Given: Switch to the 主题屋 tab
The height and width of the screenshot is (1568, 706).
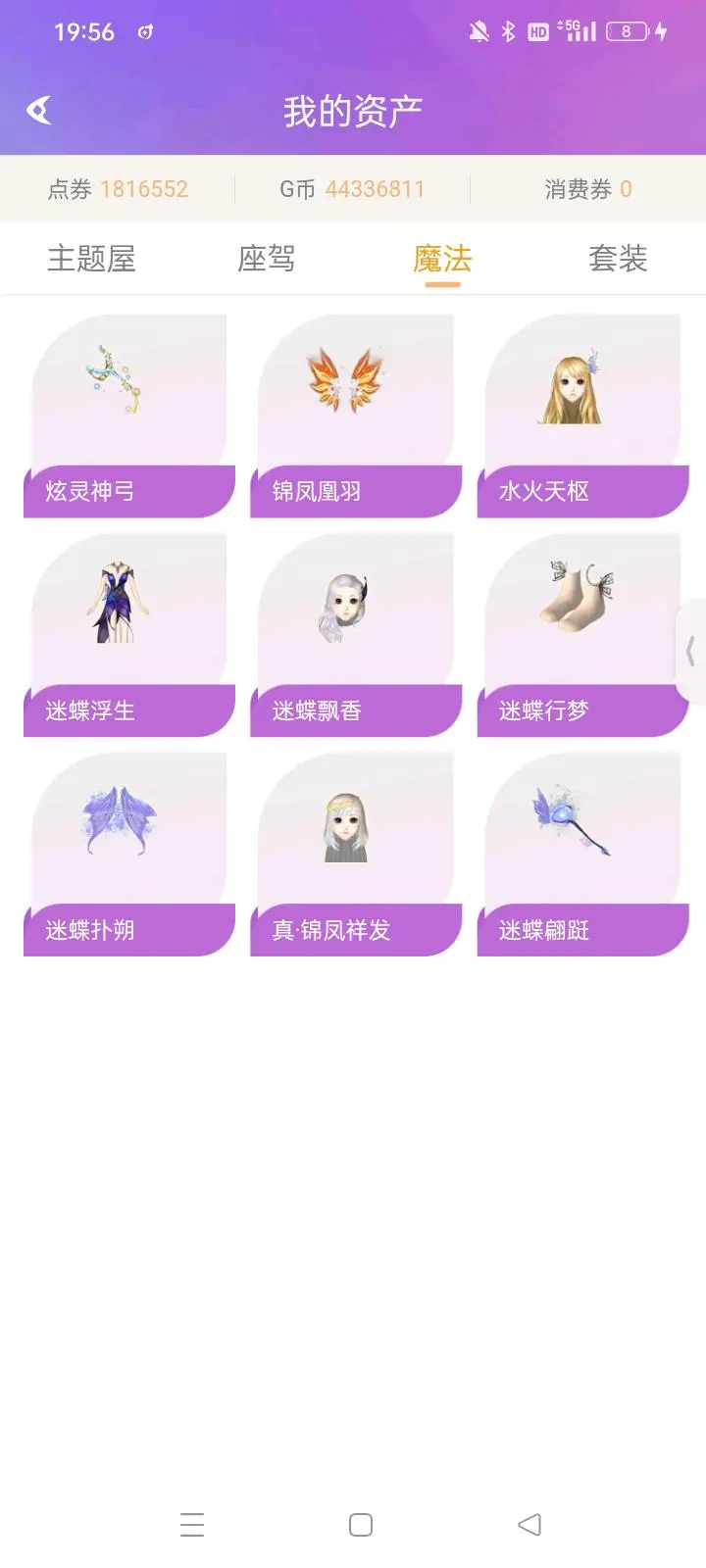Looking at the screenshot, I should [91, 260].
